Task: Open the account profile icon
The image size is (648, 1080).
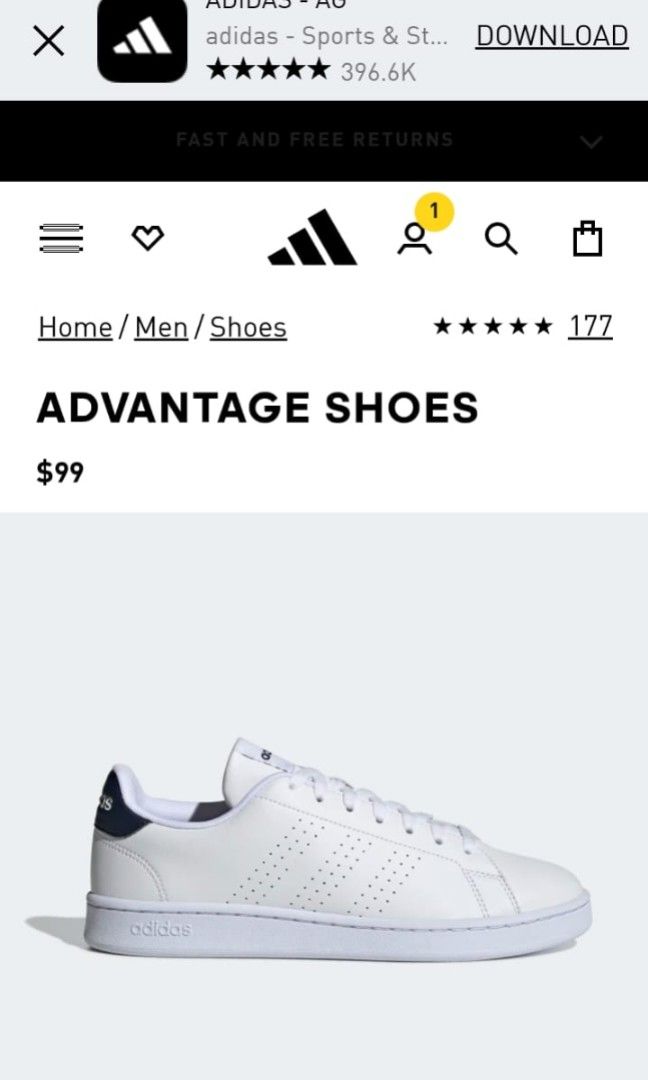Action: (x=414, y=238)
